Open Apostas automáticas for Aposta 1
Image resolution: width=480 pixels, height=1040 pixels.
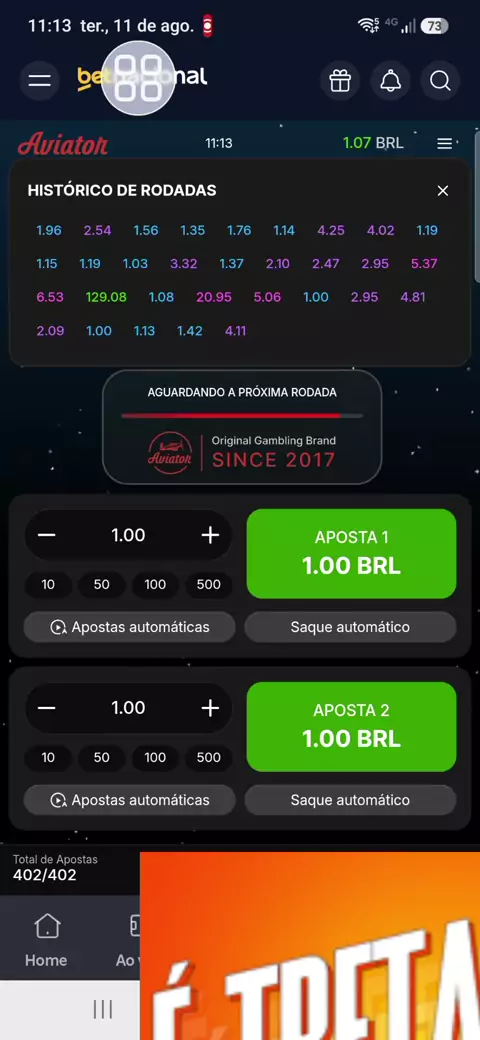129,627
